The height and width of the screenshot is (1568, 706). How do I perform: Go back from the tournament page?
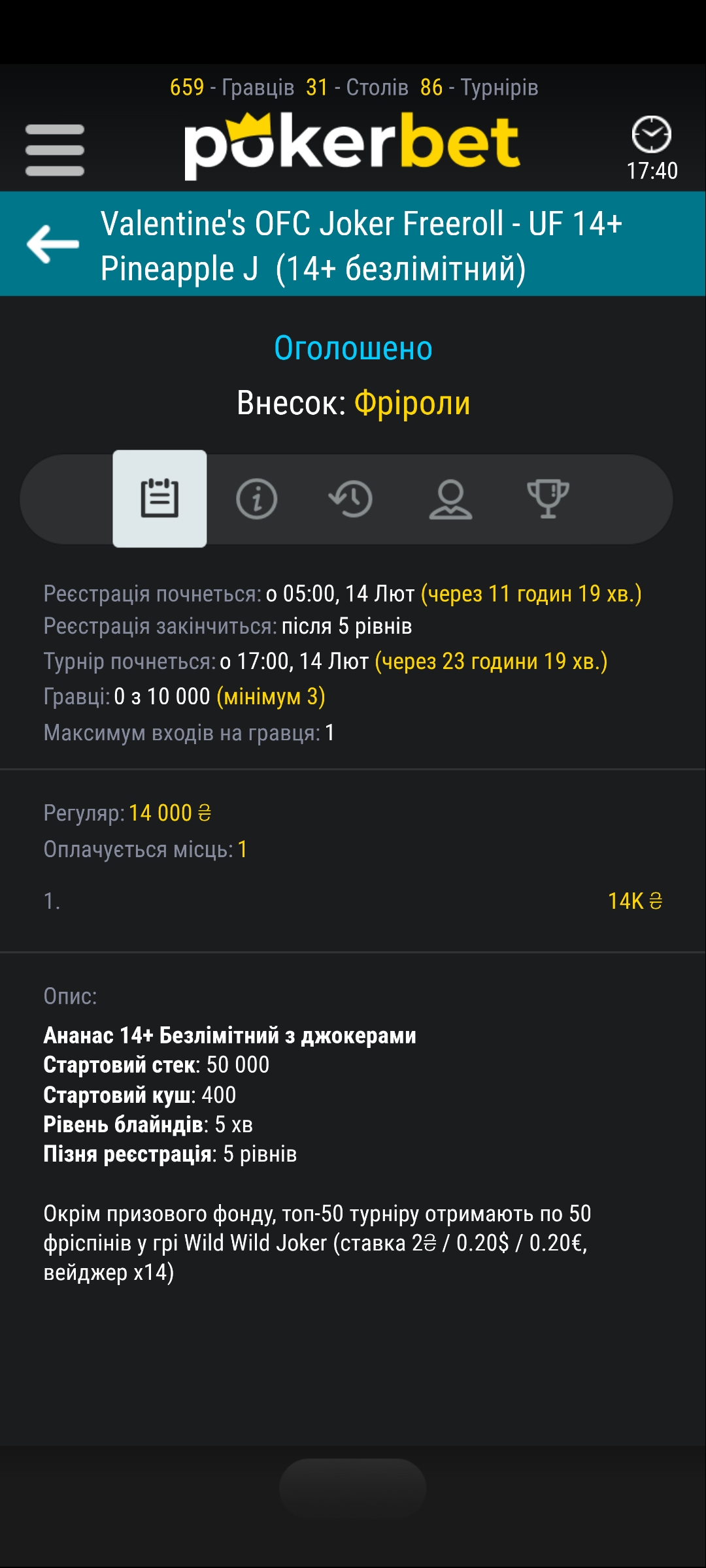click(x=53, y=244)
